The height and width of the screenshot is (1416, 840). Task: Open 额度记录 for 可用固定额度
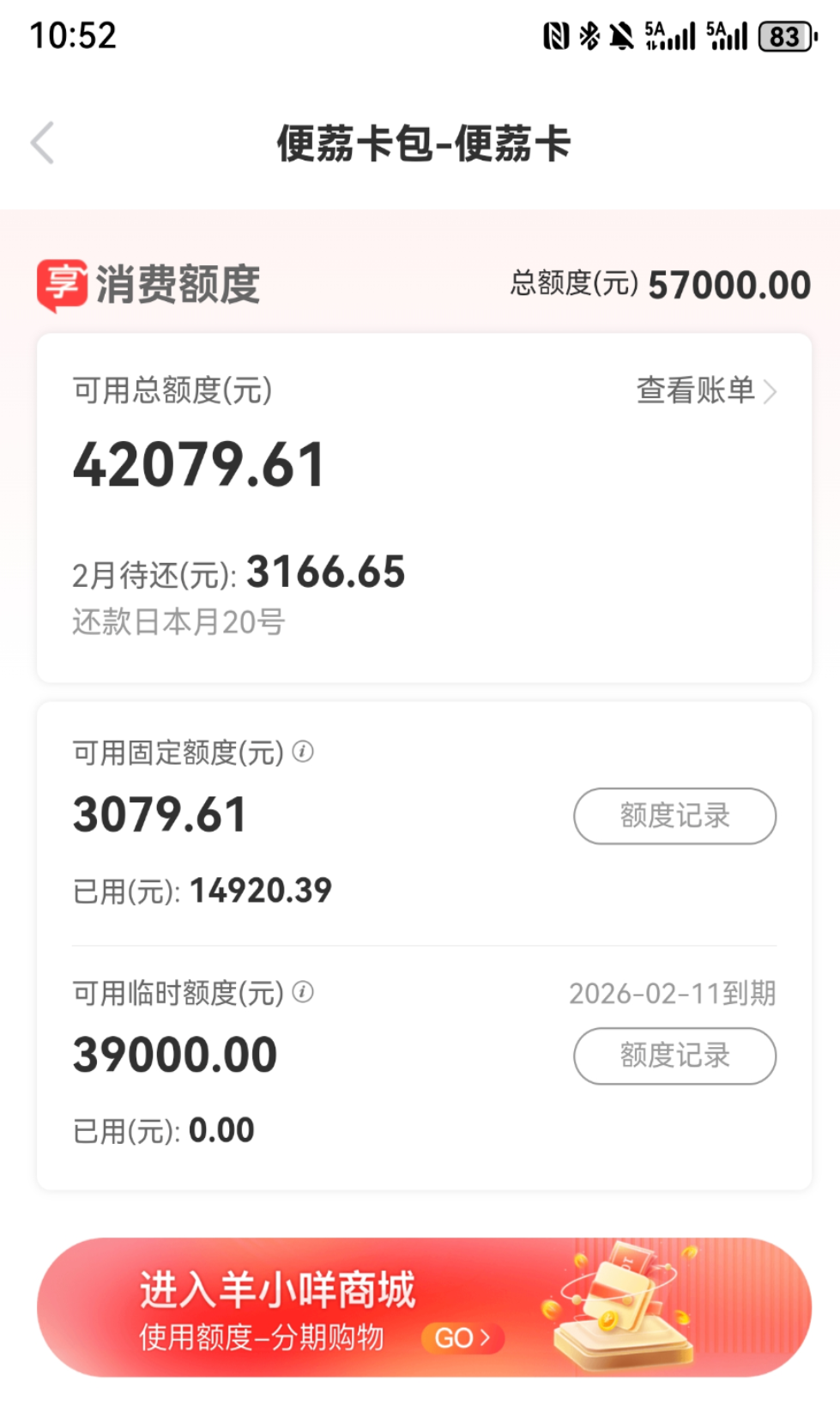(674, 815)
